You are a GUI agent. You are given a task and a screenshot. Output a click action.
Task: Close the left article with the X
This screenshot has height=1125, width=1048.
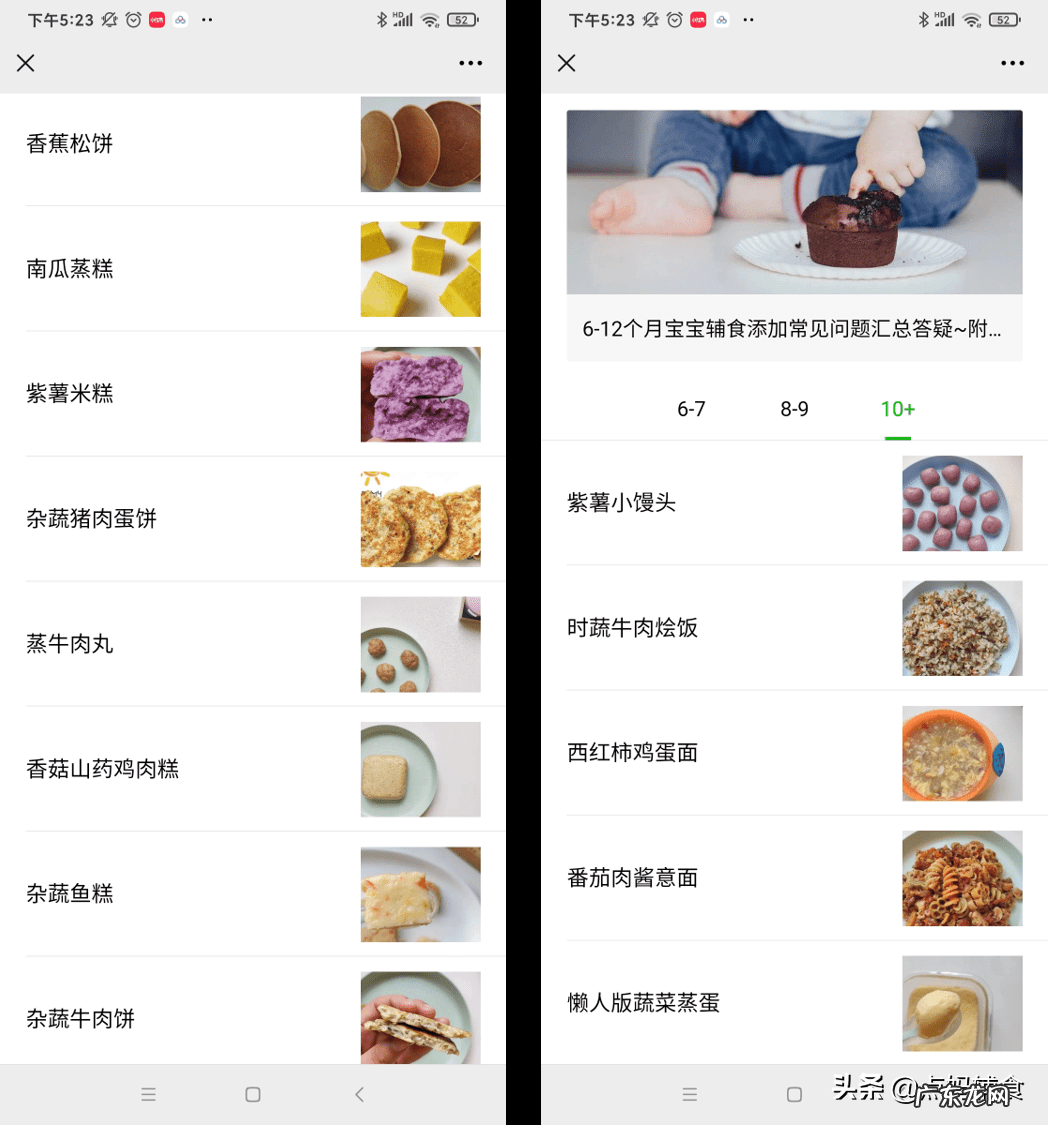(x=25, y=63)
